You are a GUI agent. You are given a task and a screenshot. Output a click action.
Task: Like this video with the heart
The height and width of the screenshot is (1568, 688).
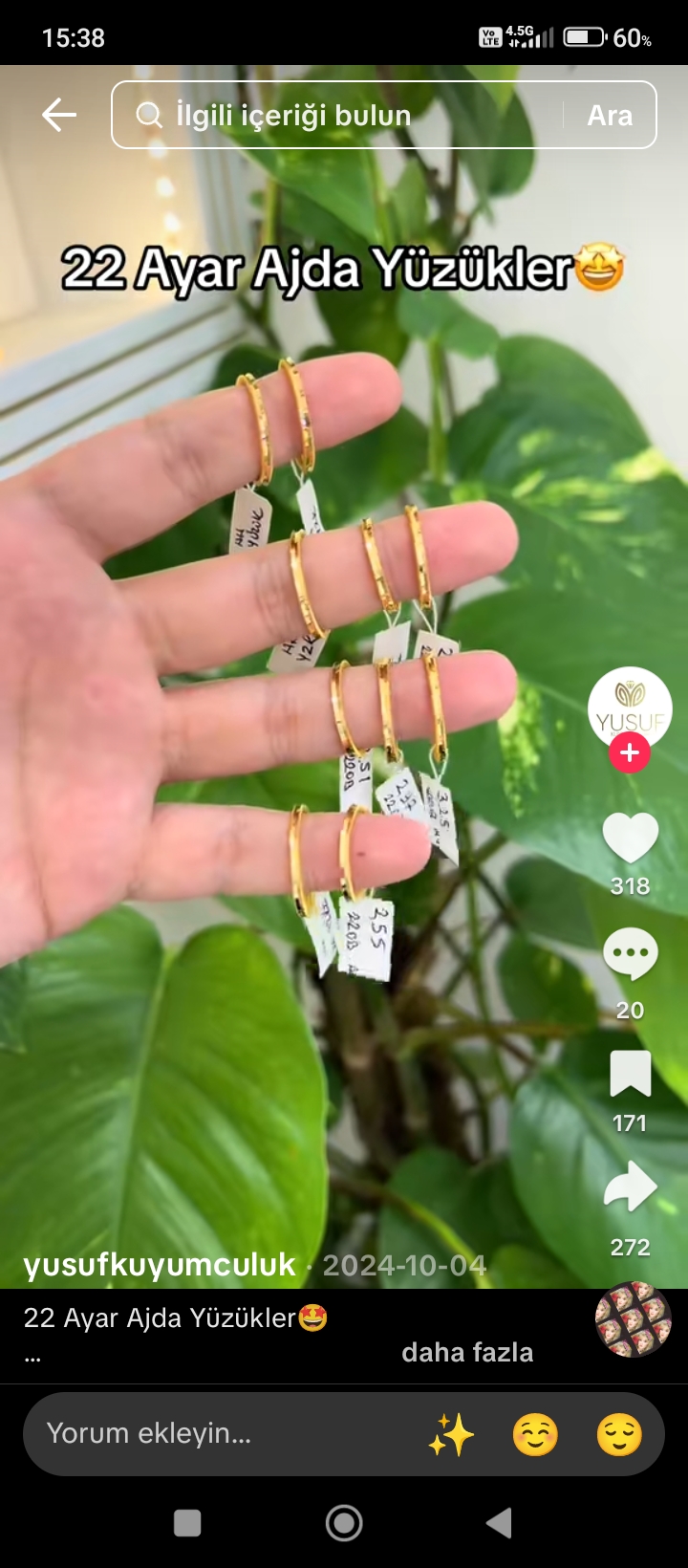click(x=630, y=838)
